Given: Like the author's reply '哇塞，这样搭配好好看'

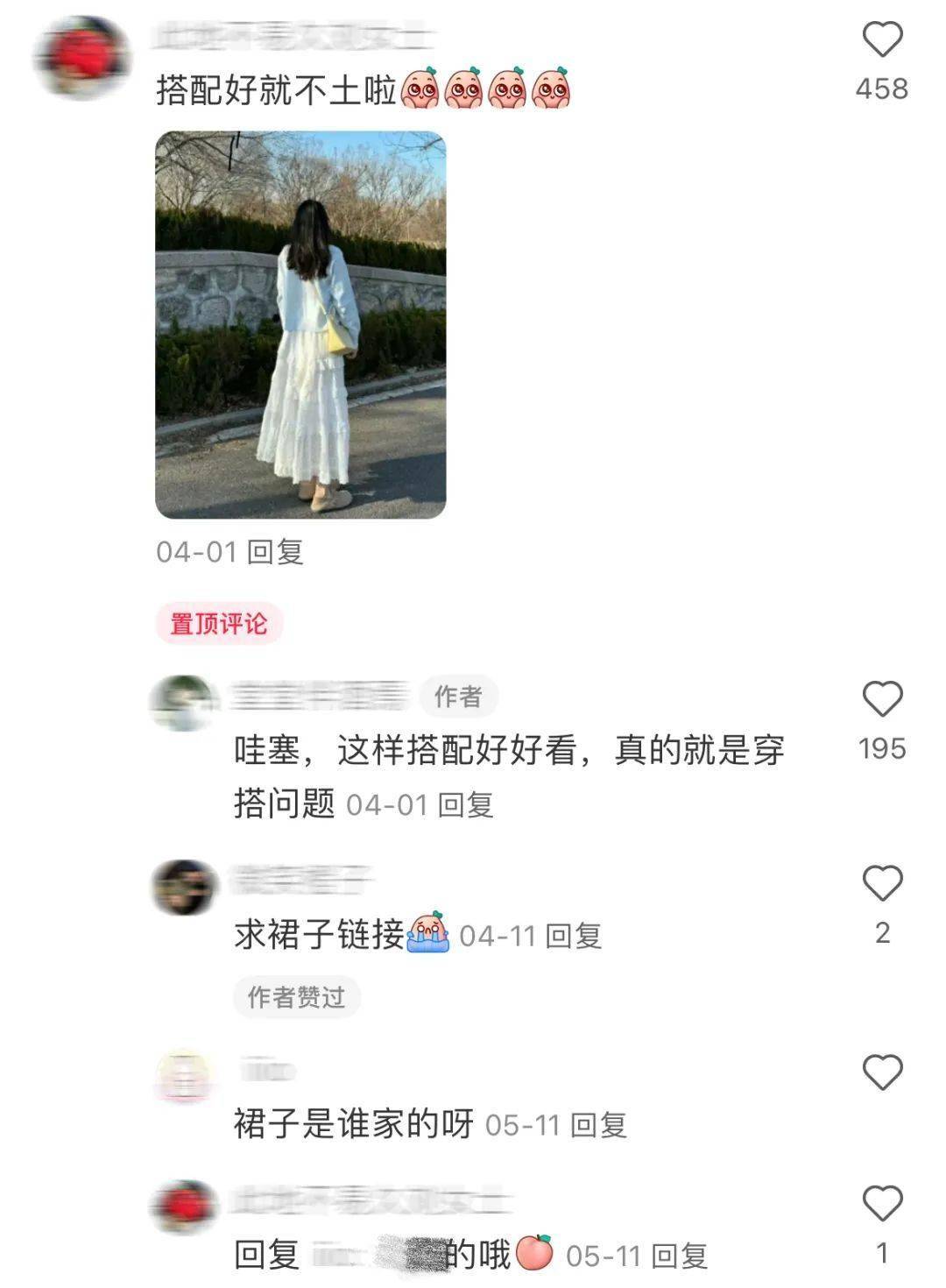Looking at the screenshot, I should point(882,700).
